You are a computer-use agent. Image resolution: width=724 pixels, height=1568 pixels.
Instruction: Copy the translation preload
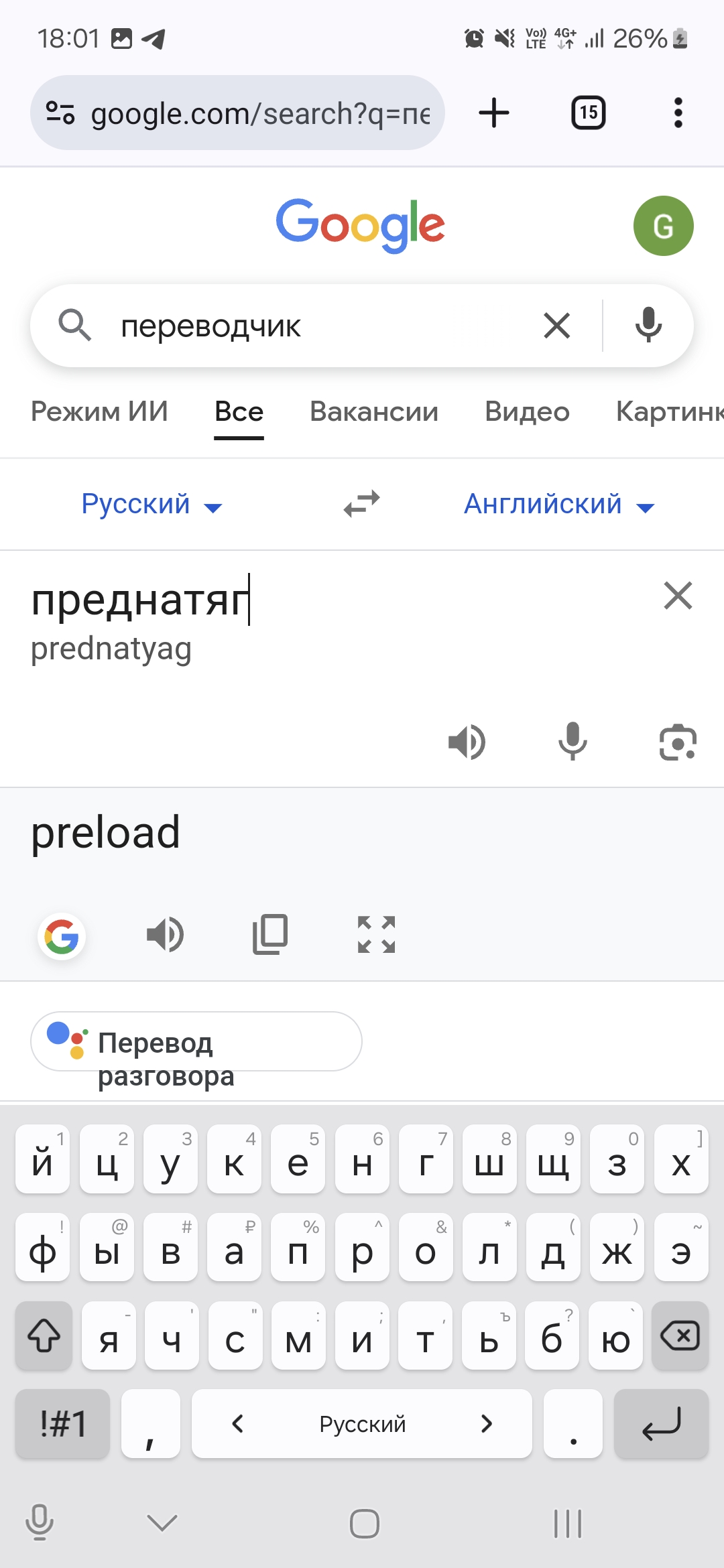click(270, 934)
